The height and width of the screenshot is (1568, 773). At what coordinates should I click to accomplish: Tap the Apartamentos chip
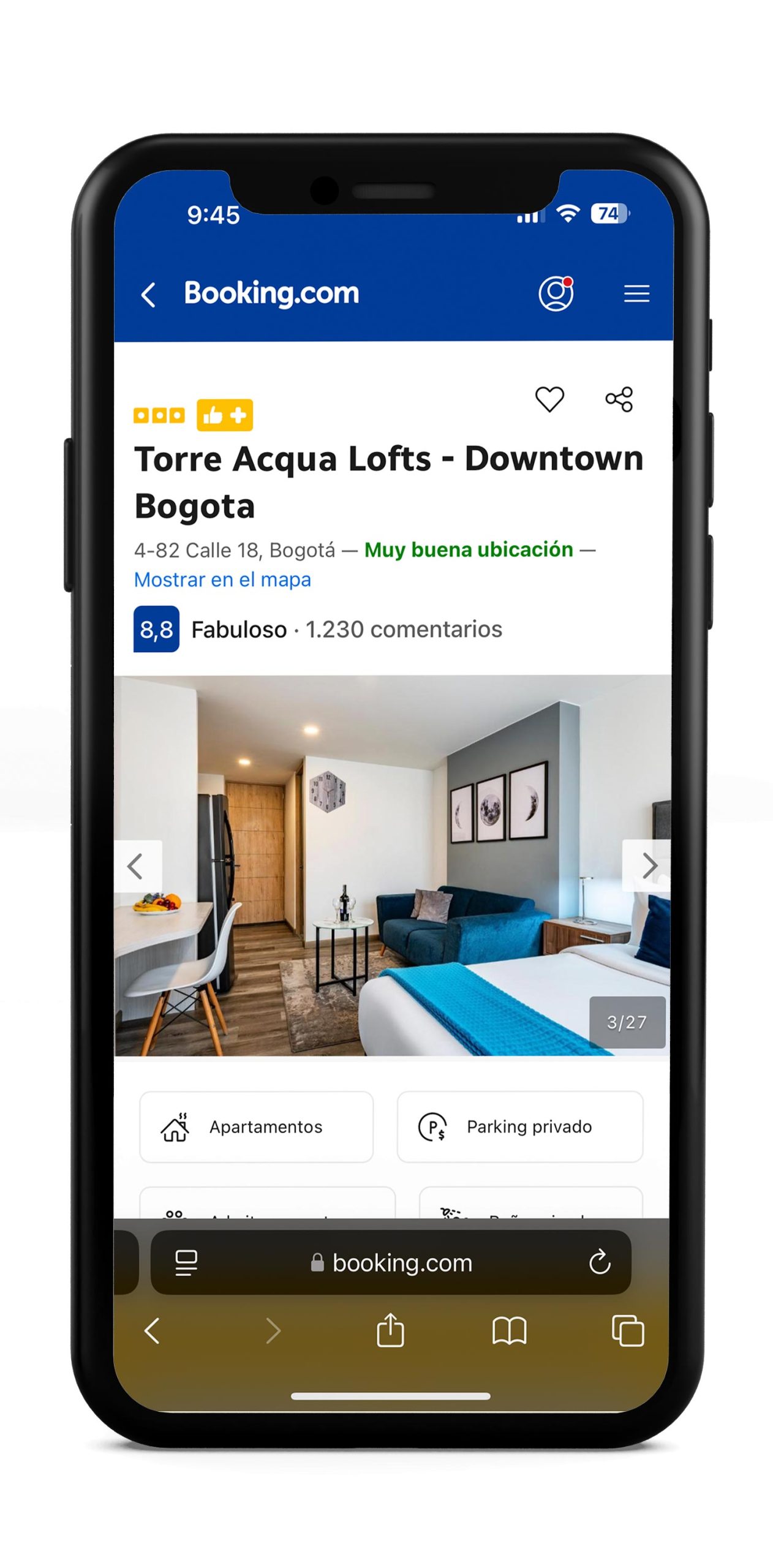[x=256, y=1126]
